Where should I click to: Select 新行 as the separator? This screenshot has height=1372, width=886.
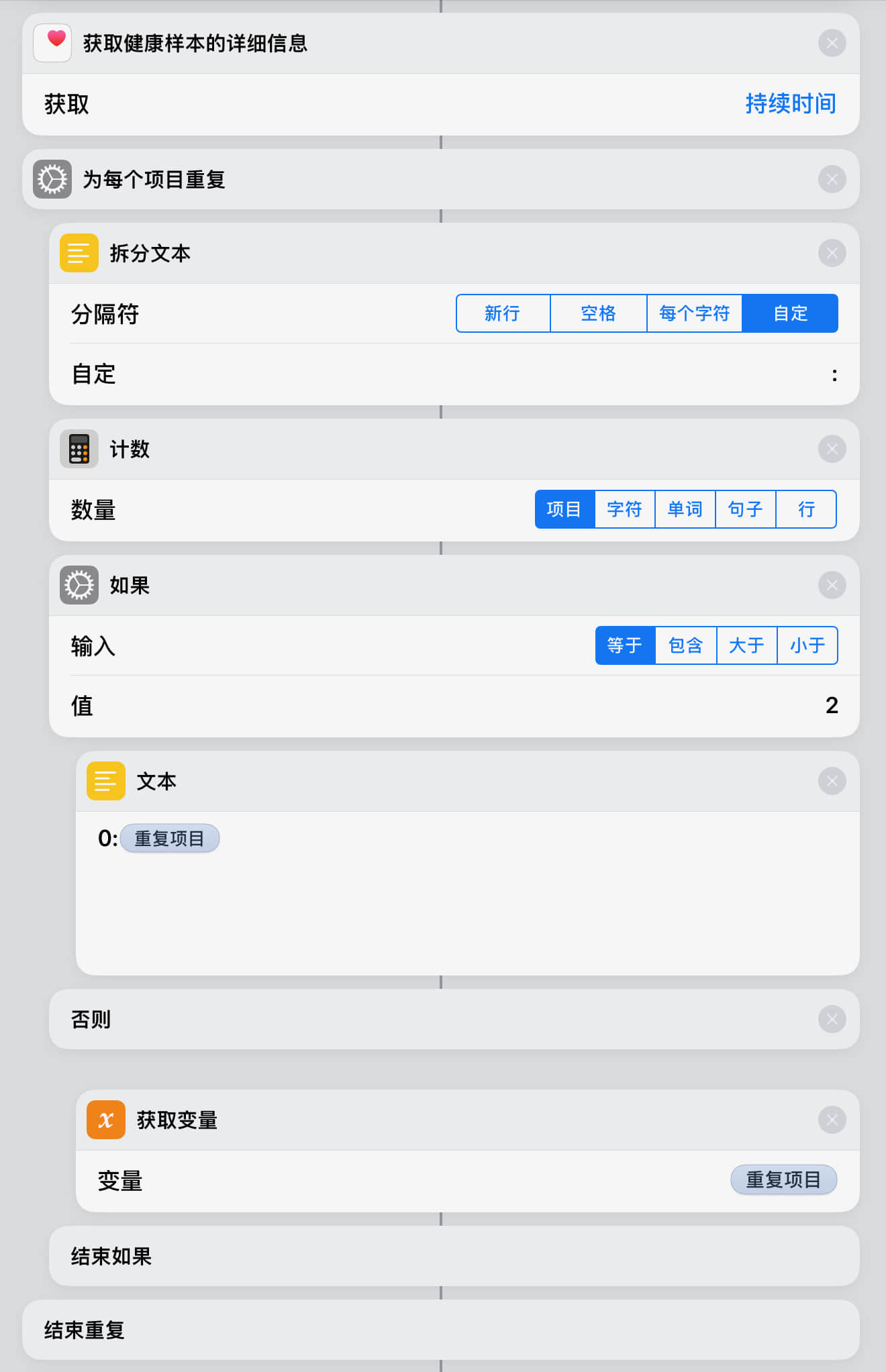pos(503,313)
